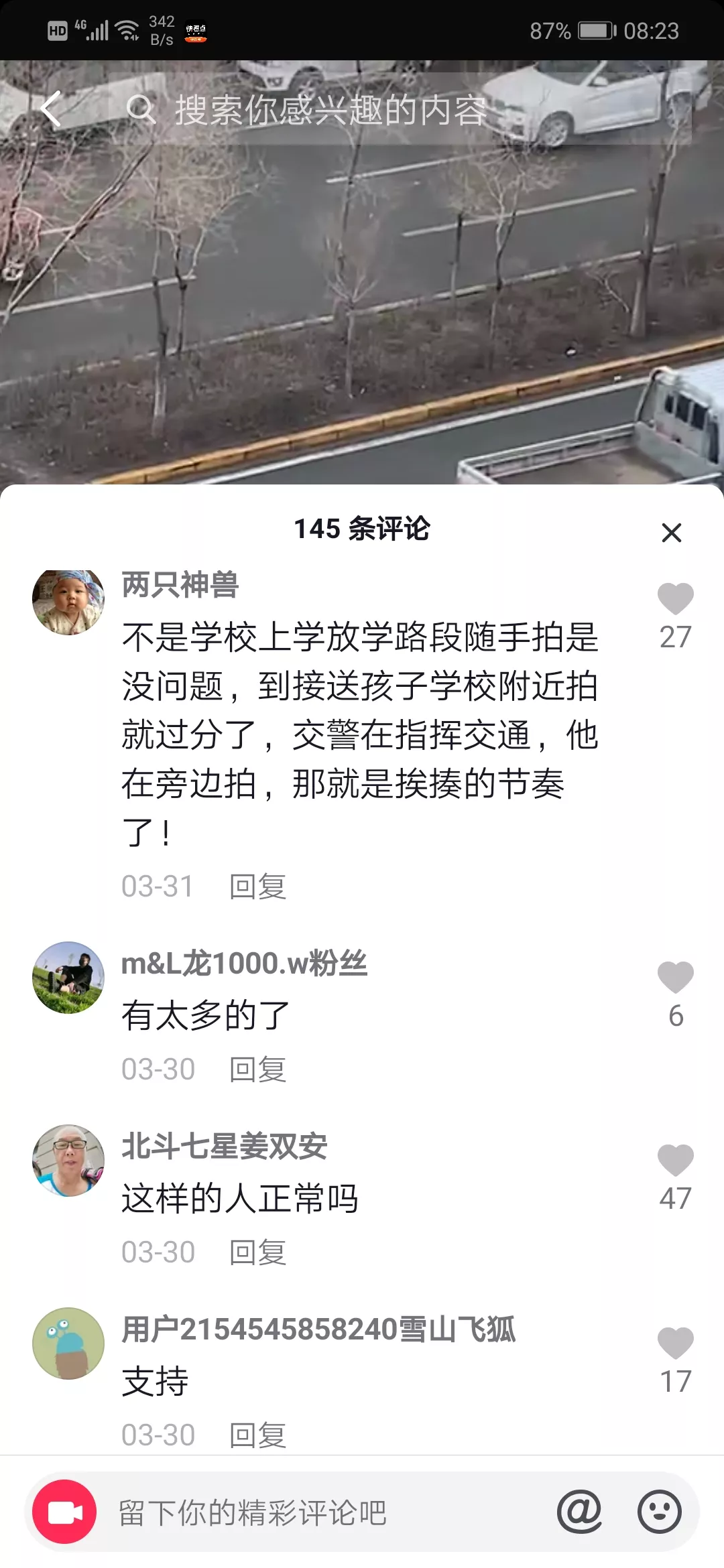Image resolution: width=724 pixels, height=1568 pixels.
Task: Reply to 雪山飞狐's 支持 comment
Action: [257, 1435]
